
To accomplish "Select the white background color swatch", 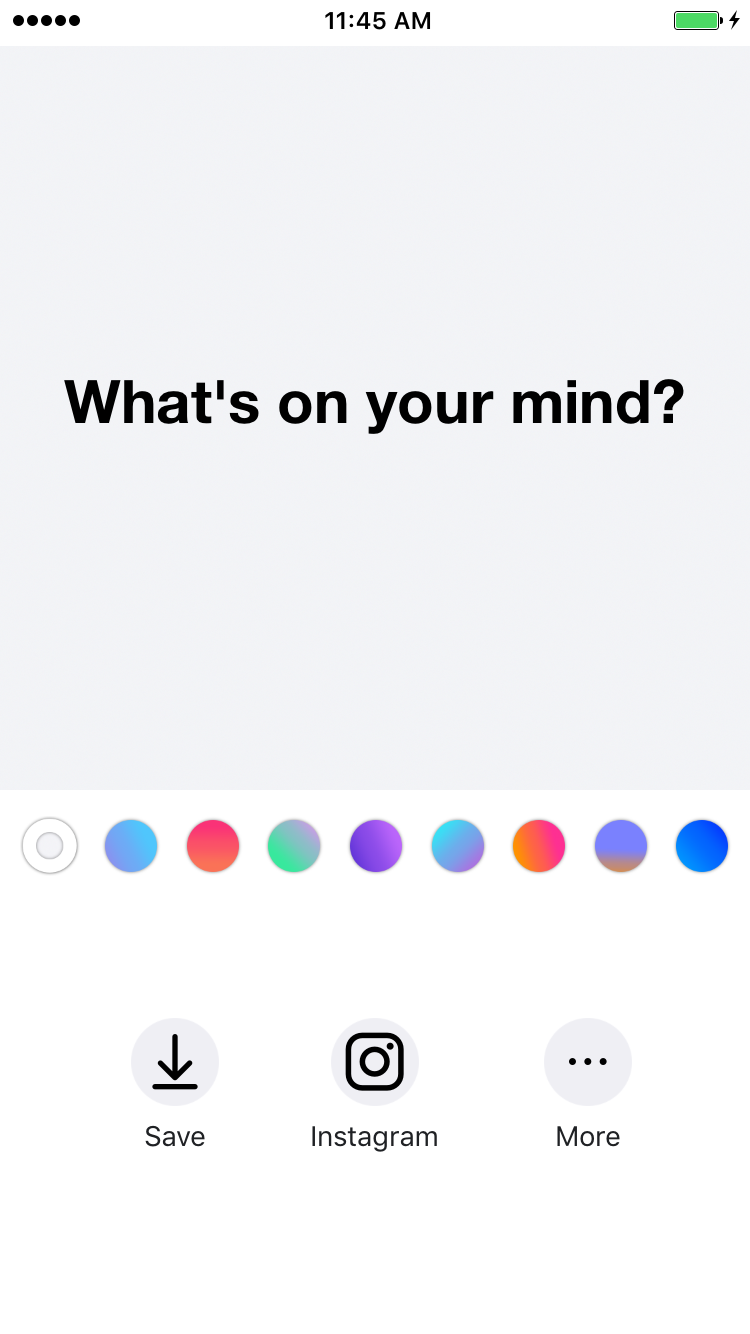I will click(50, 846).
